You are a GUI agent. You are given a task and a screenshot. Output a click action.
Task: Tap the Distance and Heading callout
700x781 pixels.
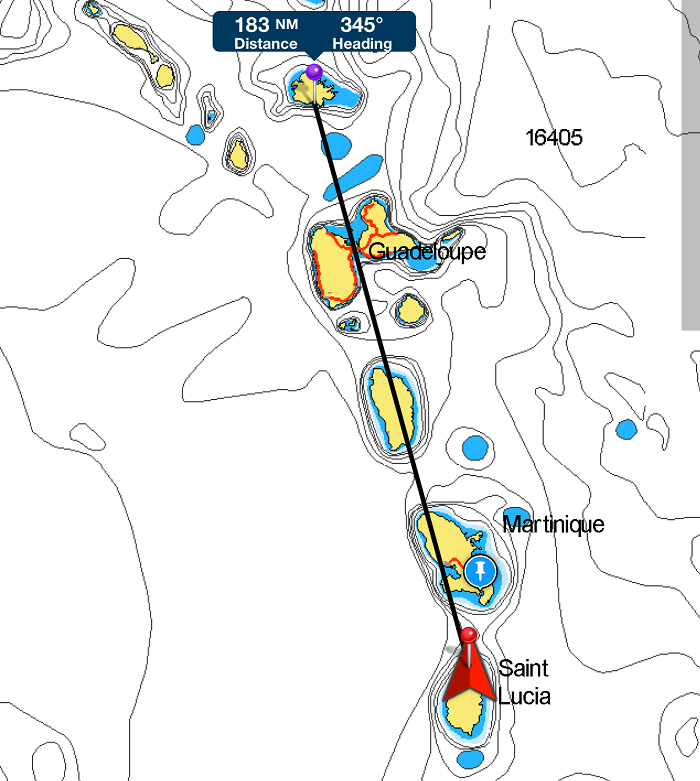click(x=312, y=33)
